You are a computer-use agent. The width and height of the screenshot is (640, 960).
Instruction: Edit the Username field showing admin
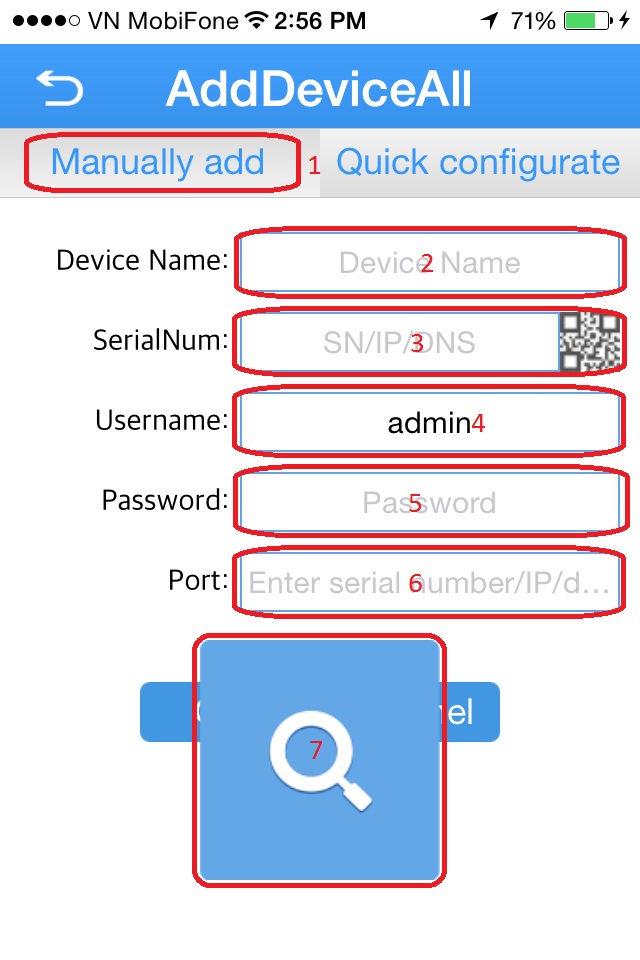428,423
